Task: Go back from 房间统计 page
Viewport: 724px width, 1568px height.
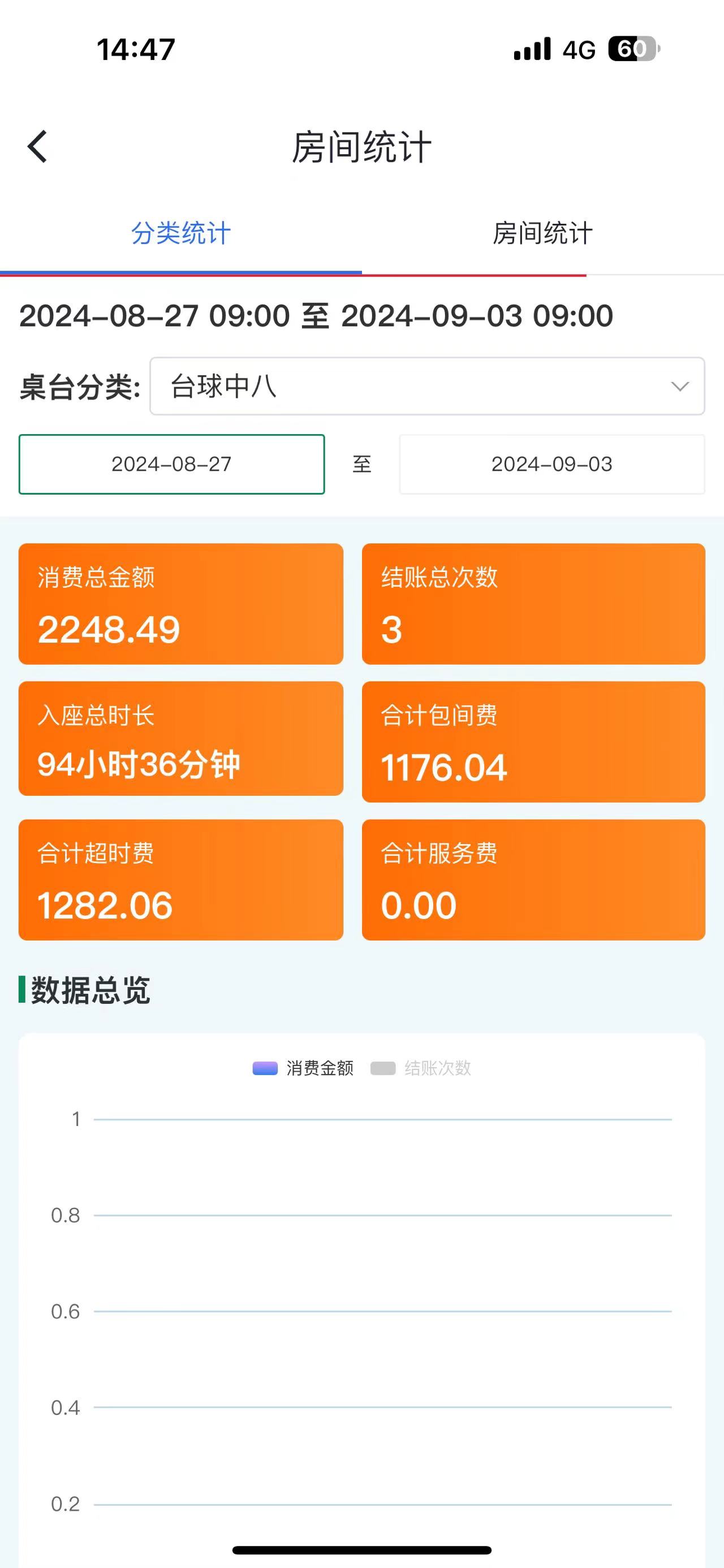Action: [x=38, y=147]
